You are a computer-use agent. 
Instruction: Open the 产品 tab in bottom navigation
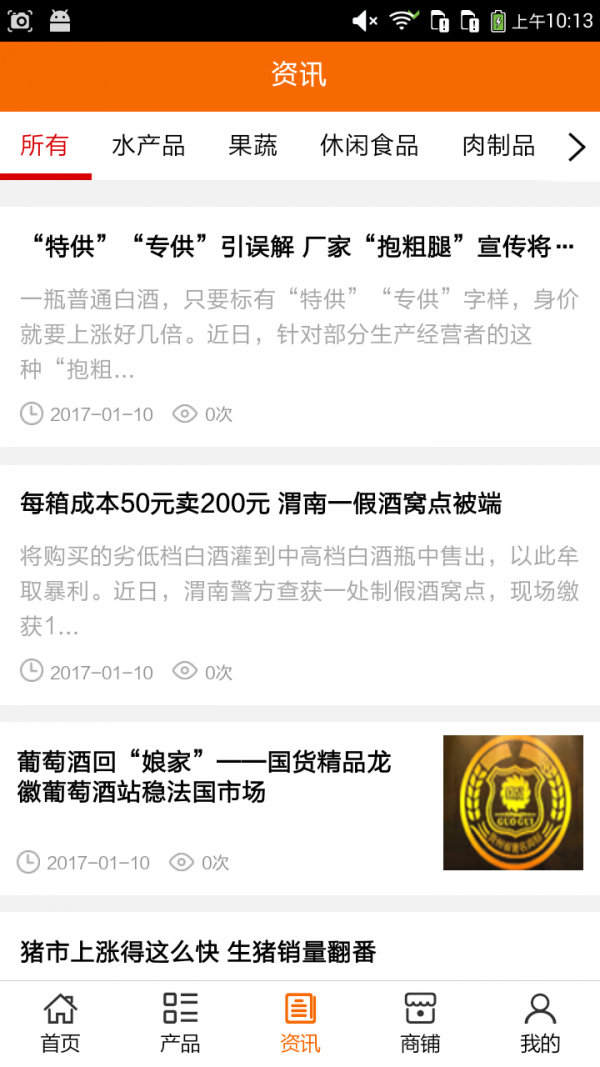(180, 1023)
